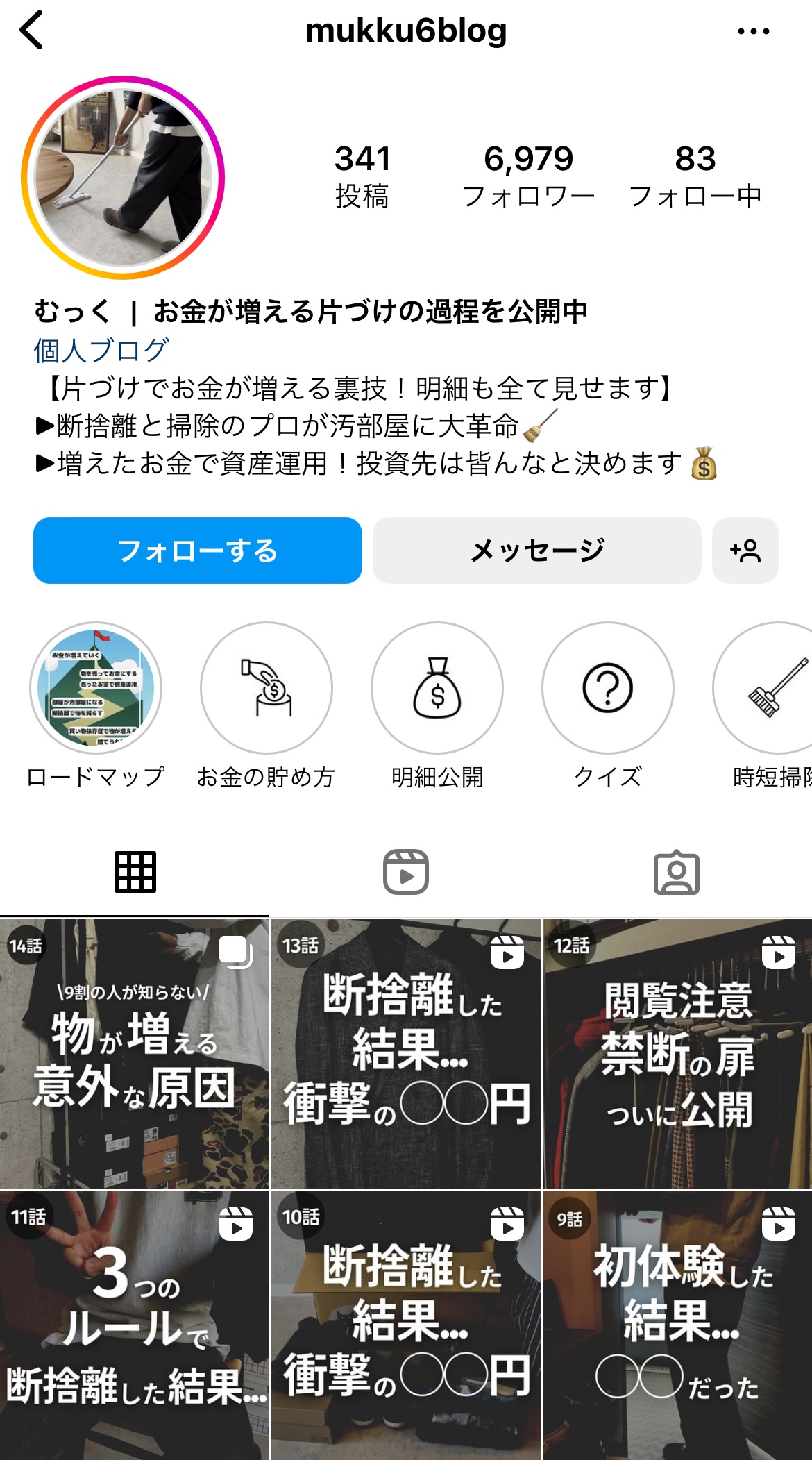Open the お金の貯め方 story highlight
Image resolution: width=812 pixels, height=1460 pixels.
(x=267, y=688)
